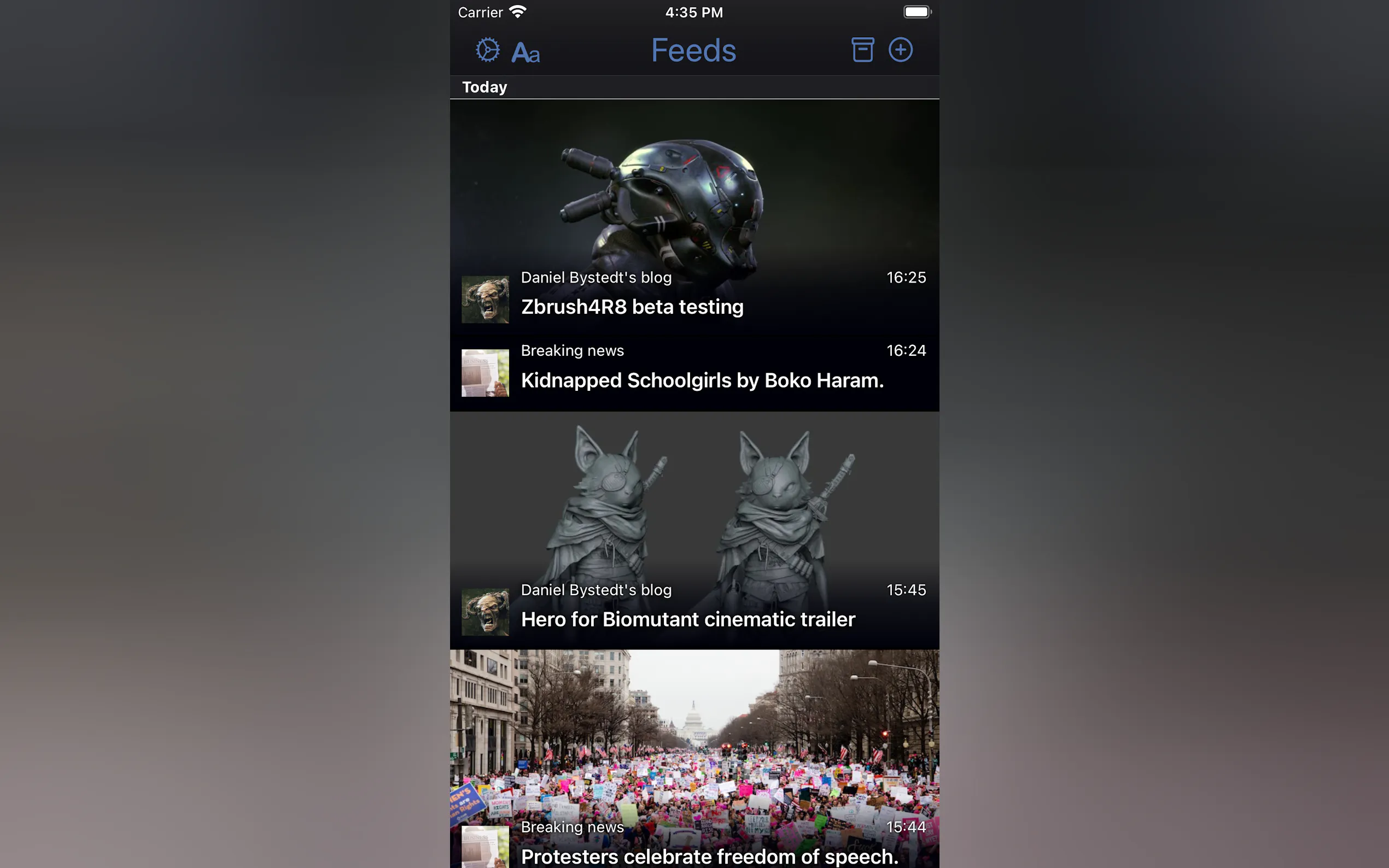Open the settings gear icon

pyautogui.click(x=487, y=50)
